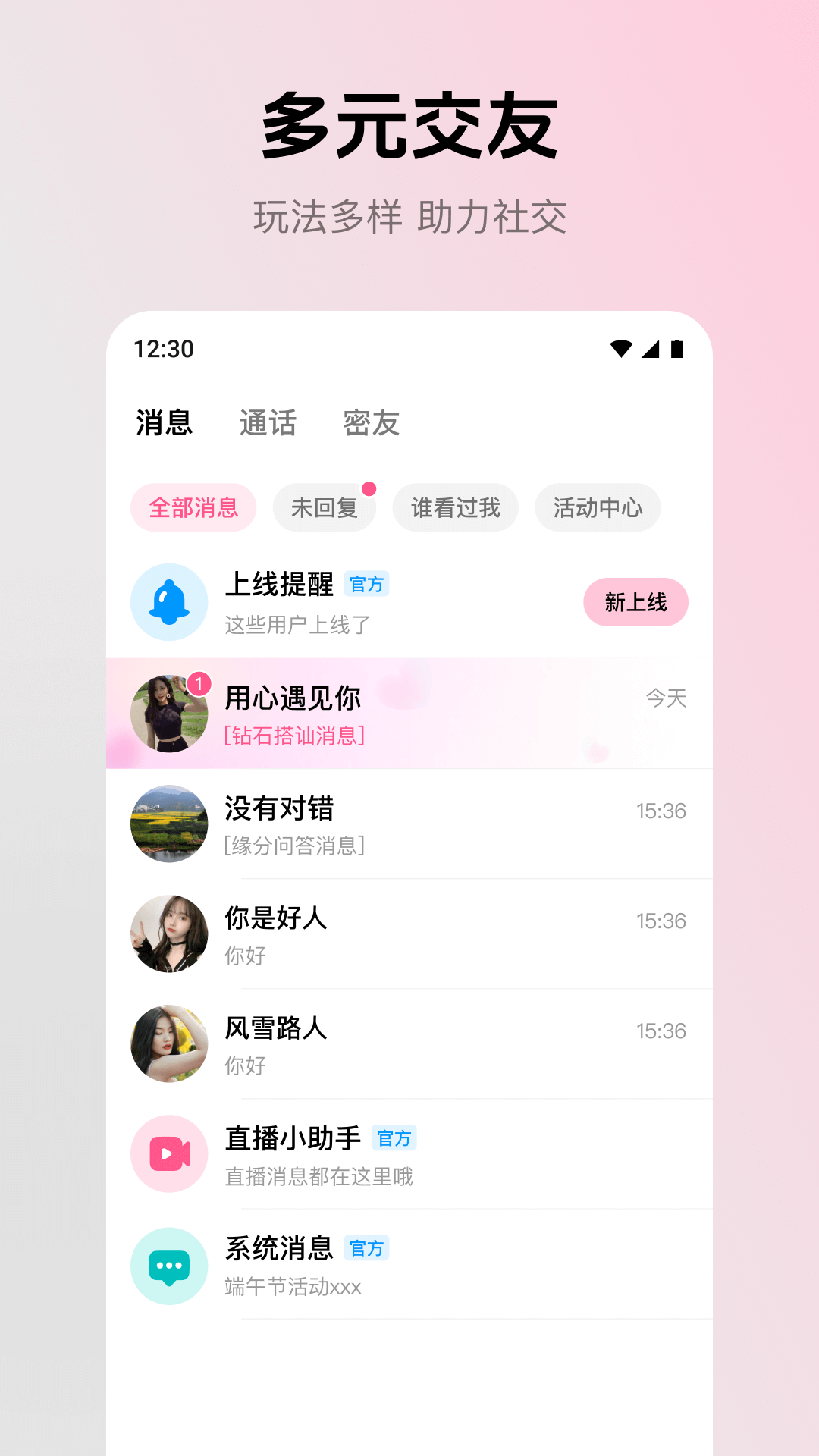Image resolution: width=819 pixels, height=1456 pixels.
Task: Toggle the 谁看过我 filter chip
Action: point(455,507)
